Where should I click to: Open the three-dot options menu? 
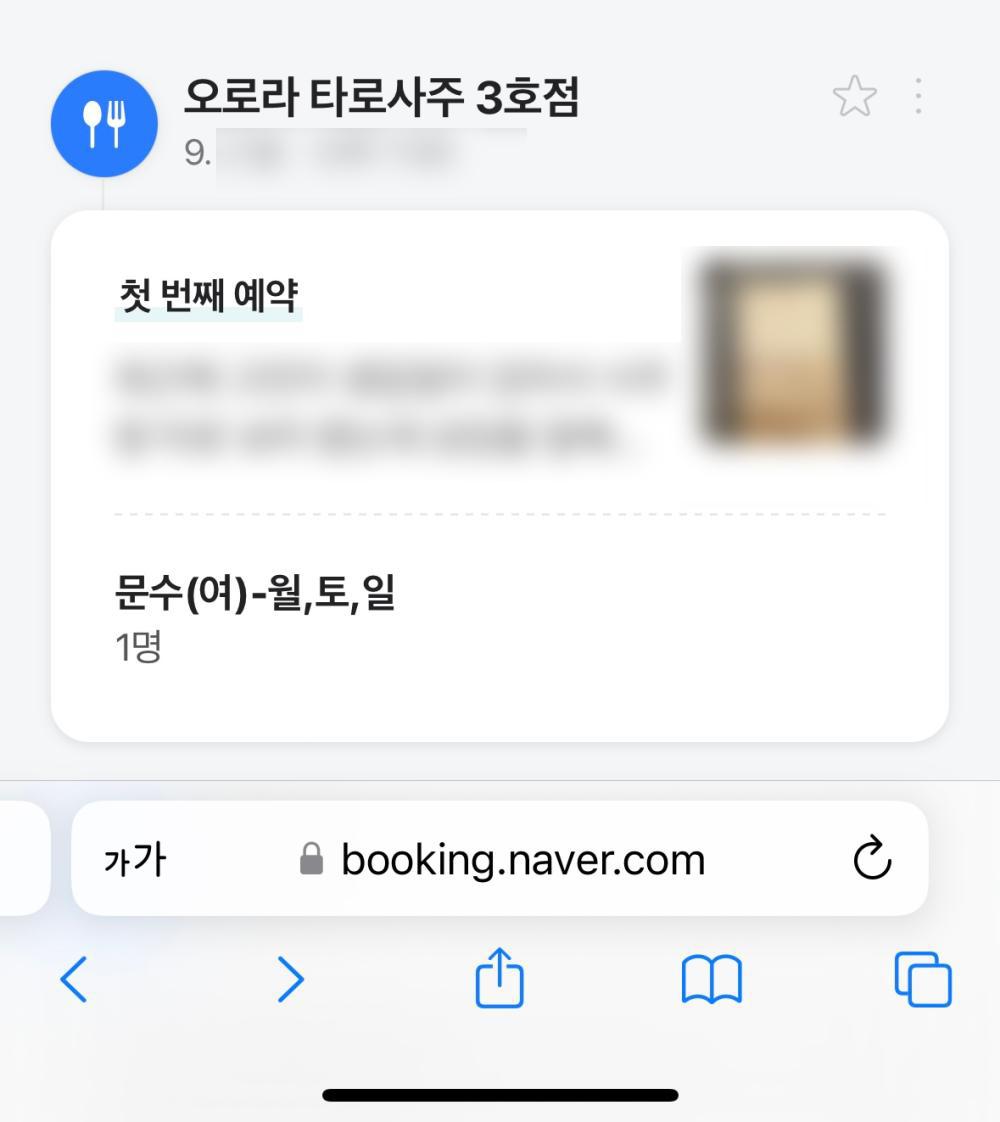pyautogui.click(x=917, y=95)
